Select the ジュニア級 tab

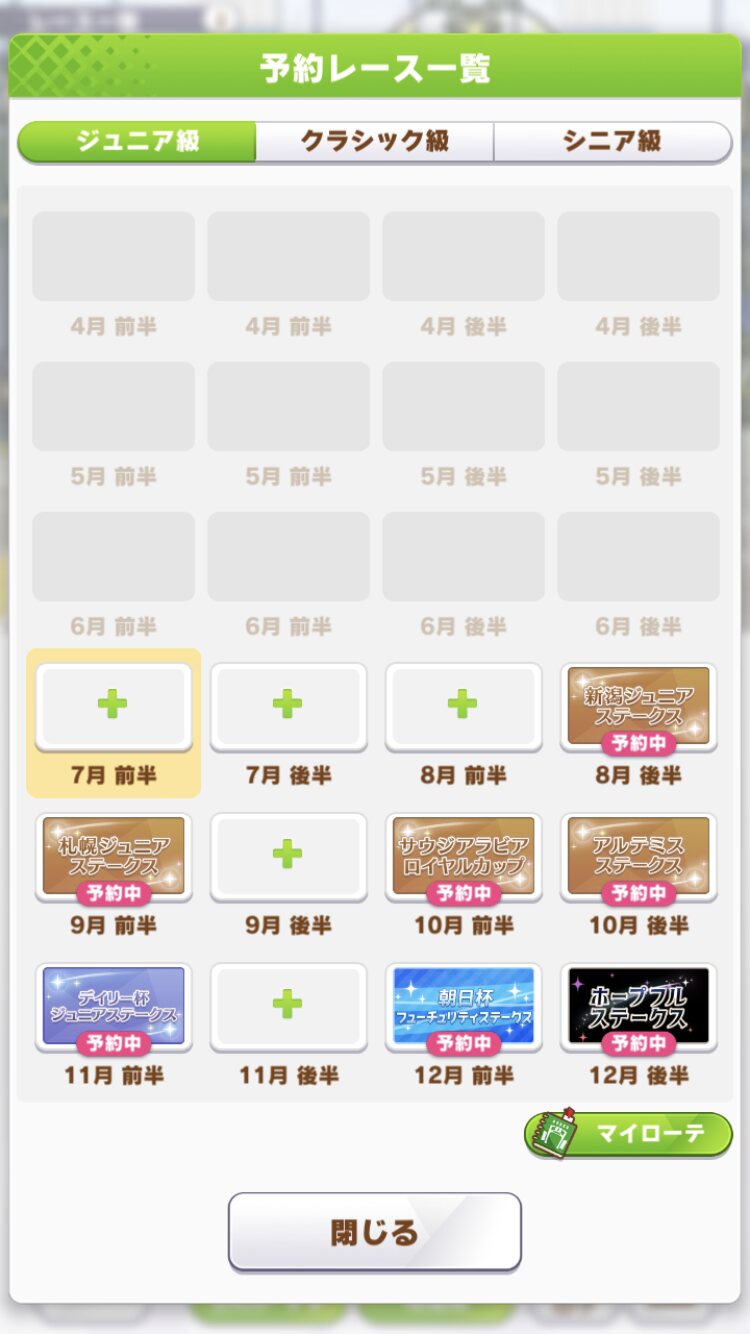137,142
